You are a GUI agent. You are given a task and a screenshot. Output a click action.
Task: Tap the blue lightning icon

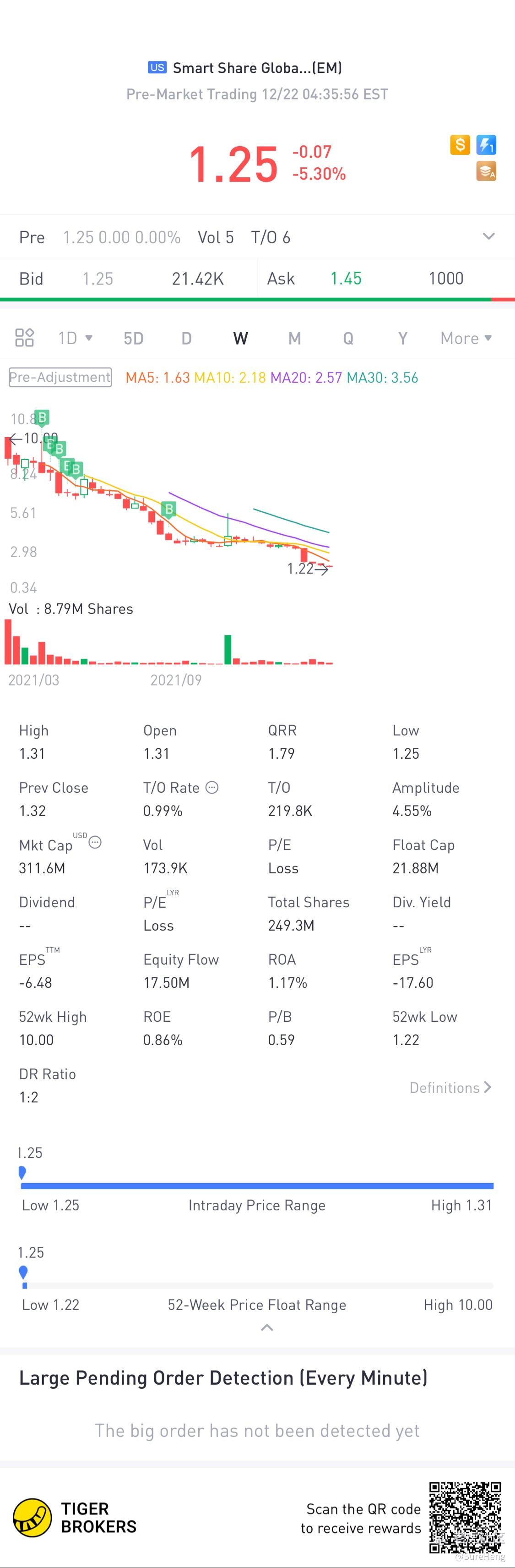click(486, 145)
